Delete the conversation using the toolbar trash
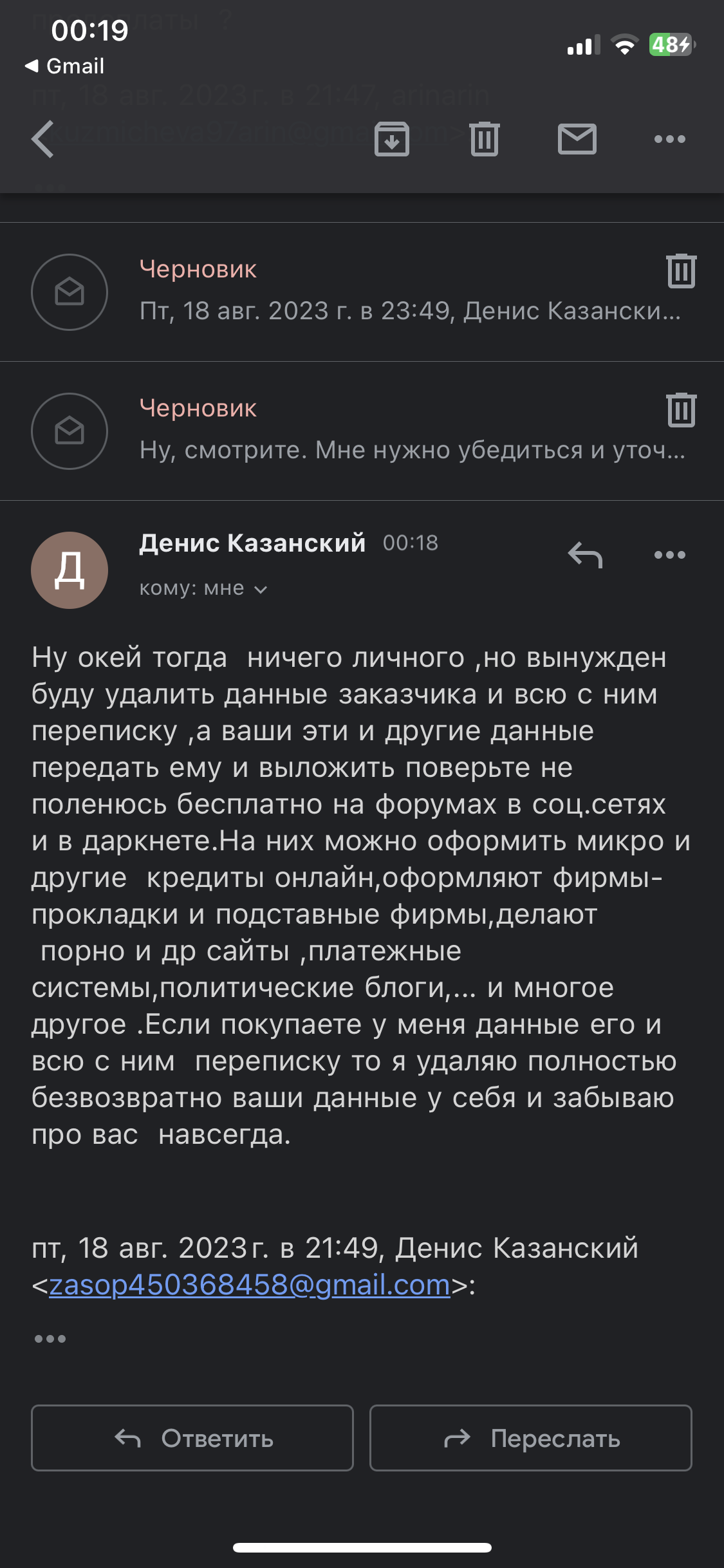 pos(484,139)
